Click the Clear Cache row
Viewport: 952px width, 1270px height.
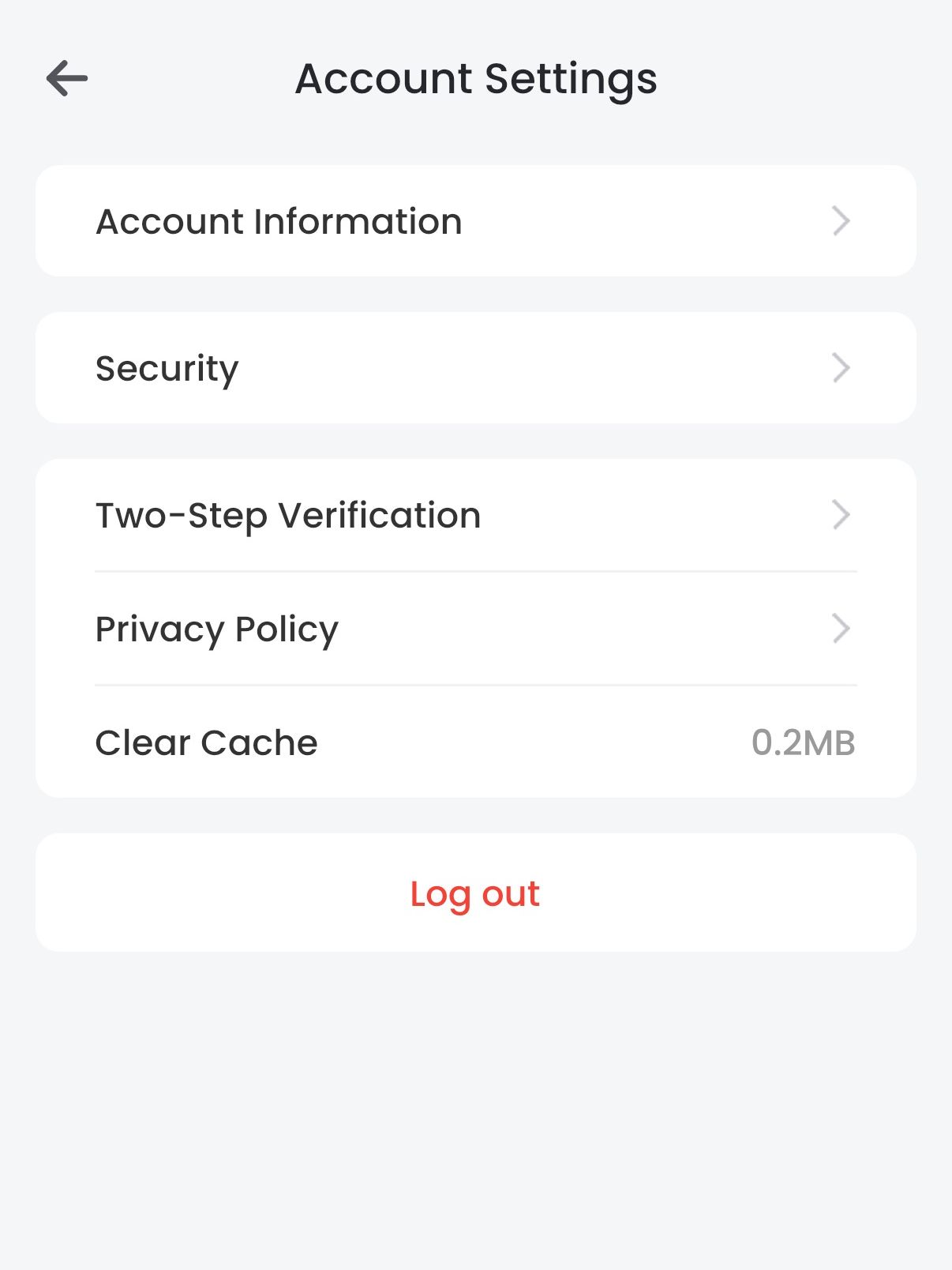pyautogui.click(x=474, y=742)
